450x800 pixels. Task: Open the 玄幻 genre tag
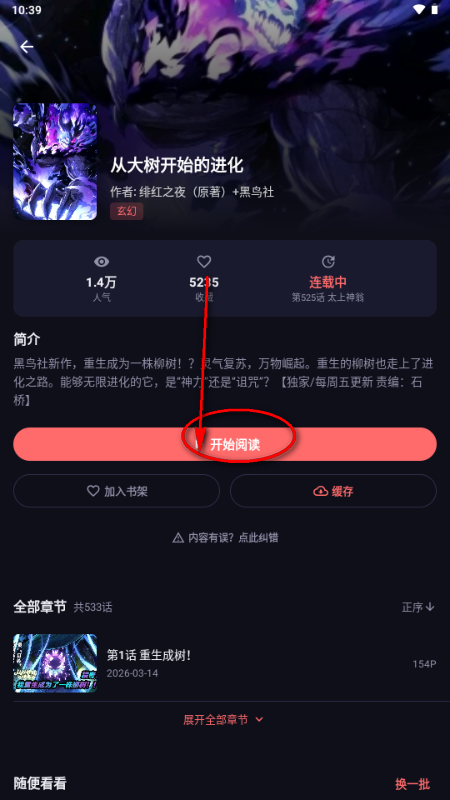point(127,211)
